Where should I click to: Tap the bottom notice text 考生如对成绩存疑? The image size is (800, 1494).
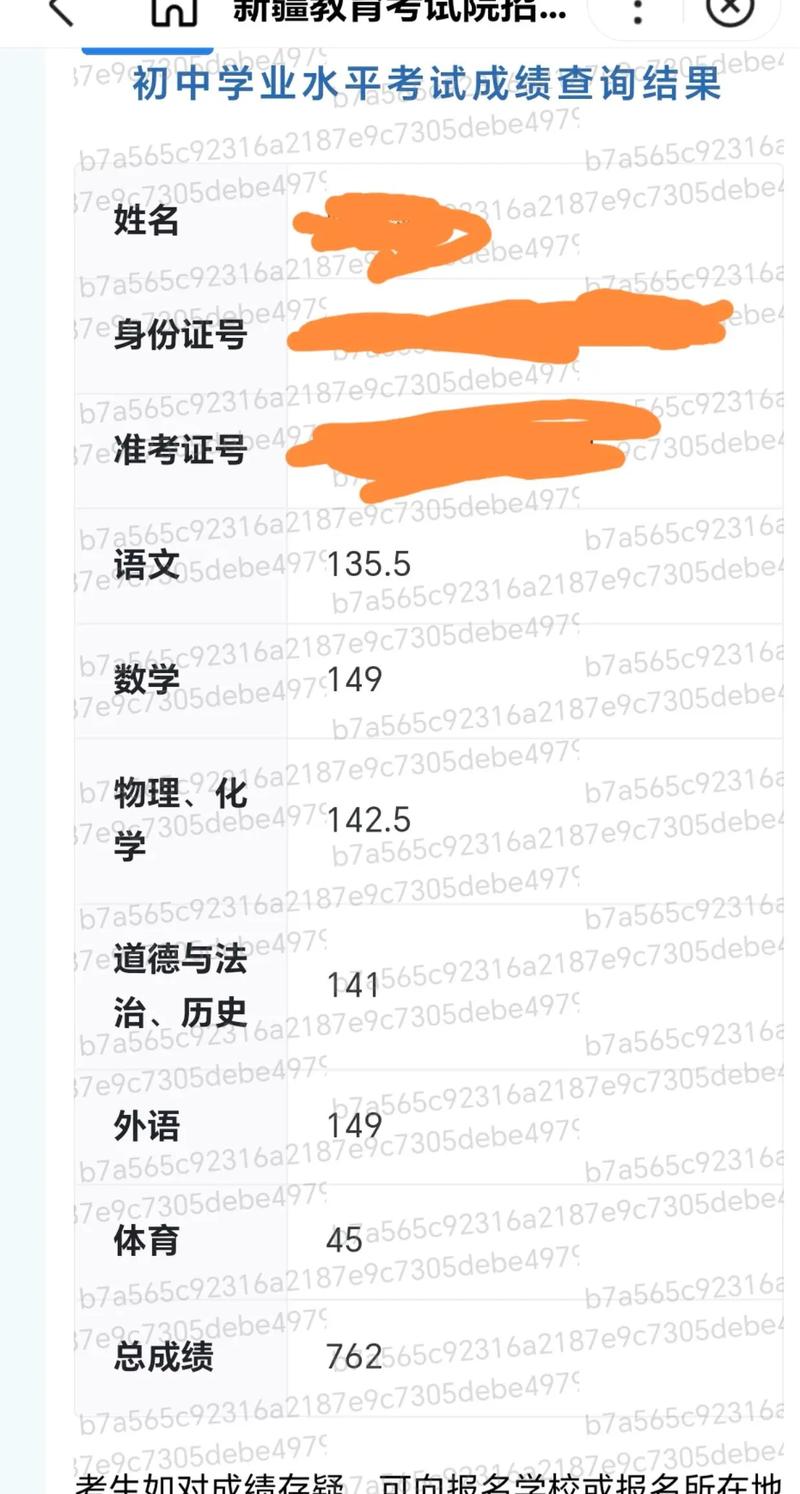[x=200, y=1483]
